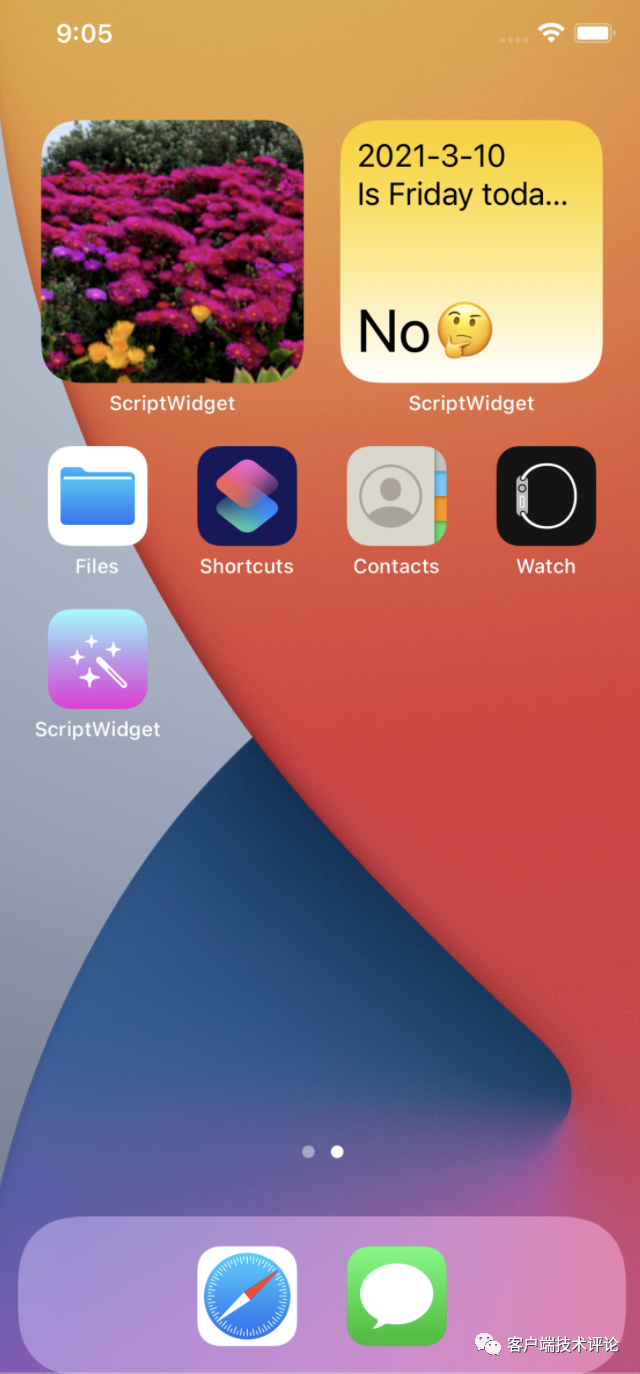
Task: Open the ScriptWidget app icon
Action: pyautogui.click(x=97, y=659)
